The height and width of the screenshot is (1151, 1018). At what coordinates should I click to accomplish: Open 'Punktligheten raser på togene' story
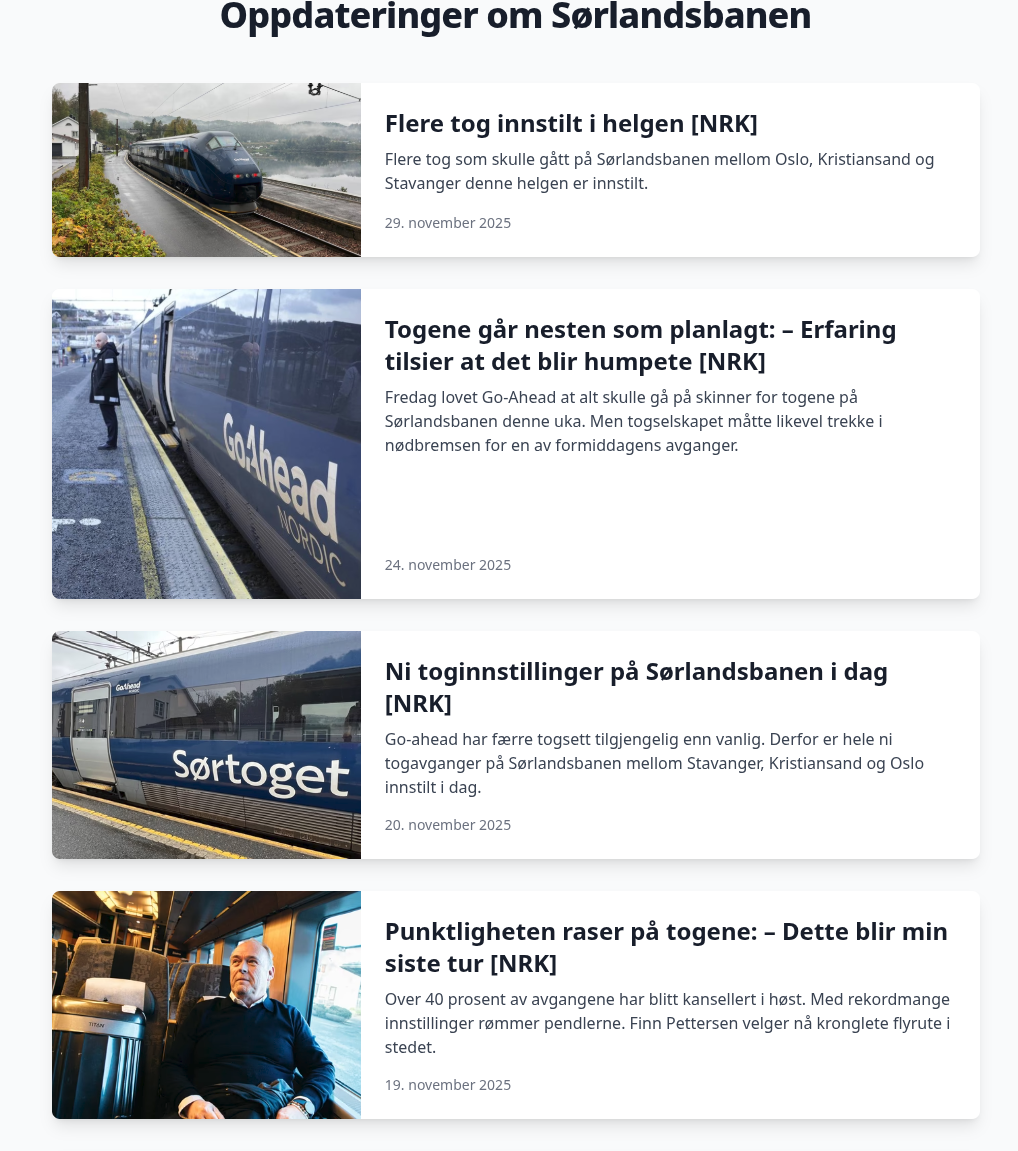coord(665,946)
